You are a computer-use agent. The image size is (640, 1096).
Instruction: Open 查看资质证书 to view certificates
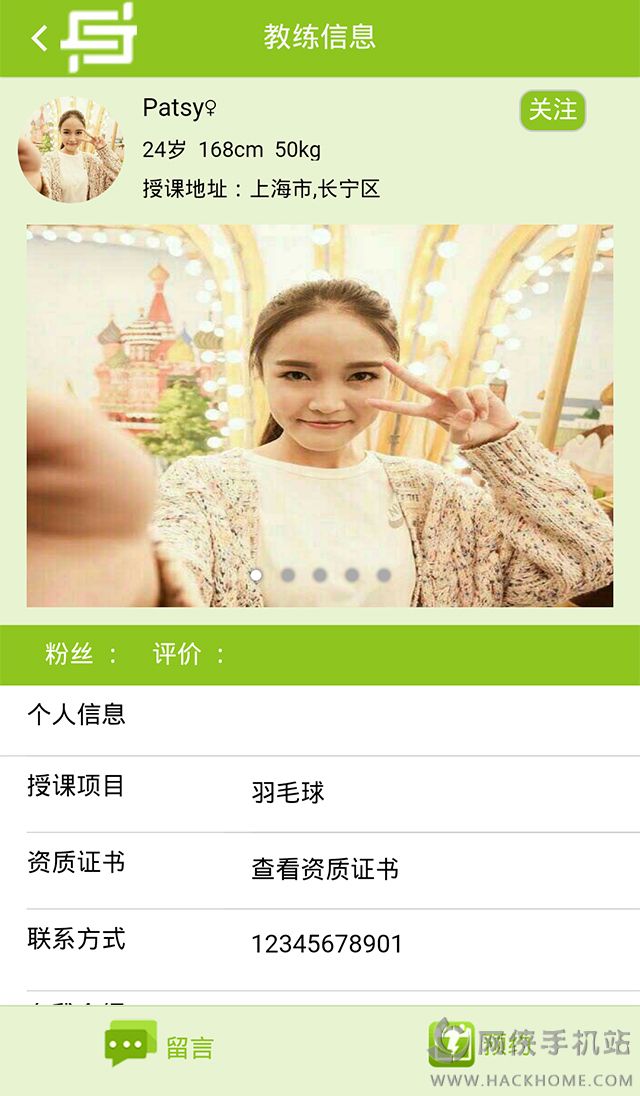pyautogui.click(x=325, y=869)
